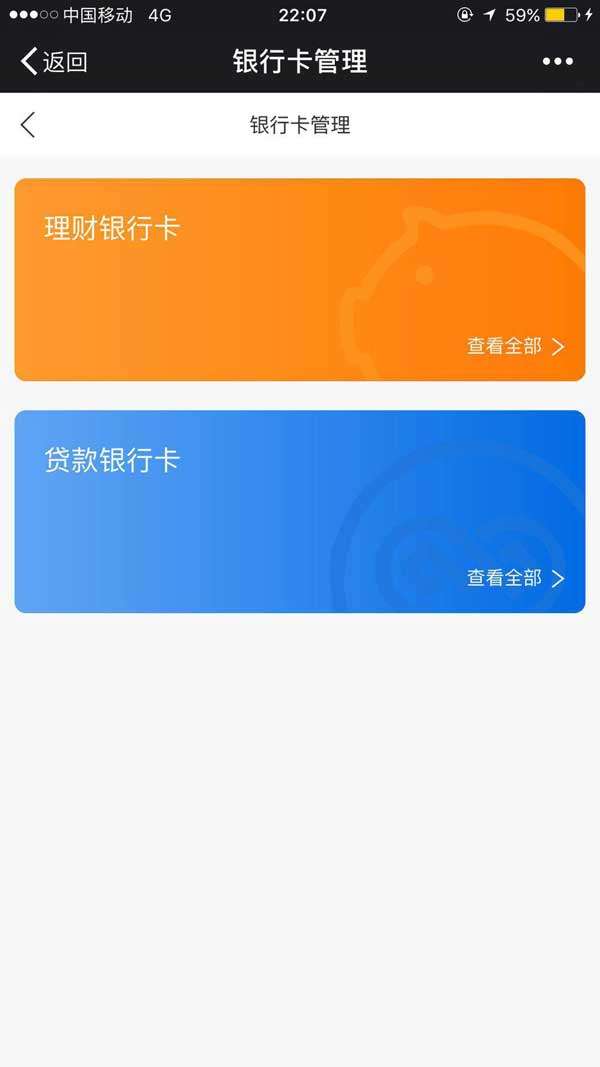Open the three-dot overflow menu
Viewport: 600px width, 1067px height.
pos(558,62)
